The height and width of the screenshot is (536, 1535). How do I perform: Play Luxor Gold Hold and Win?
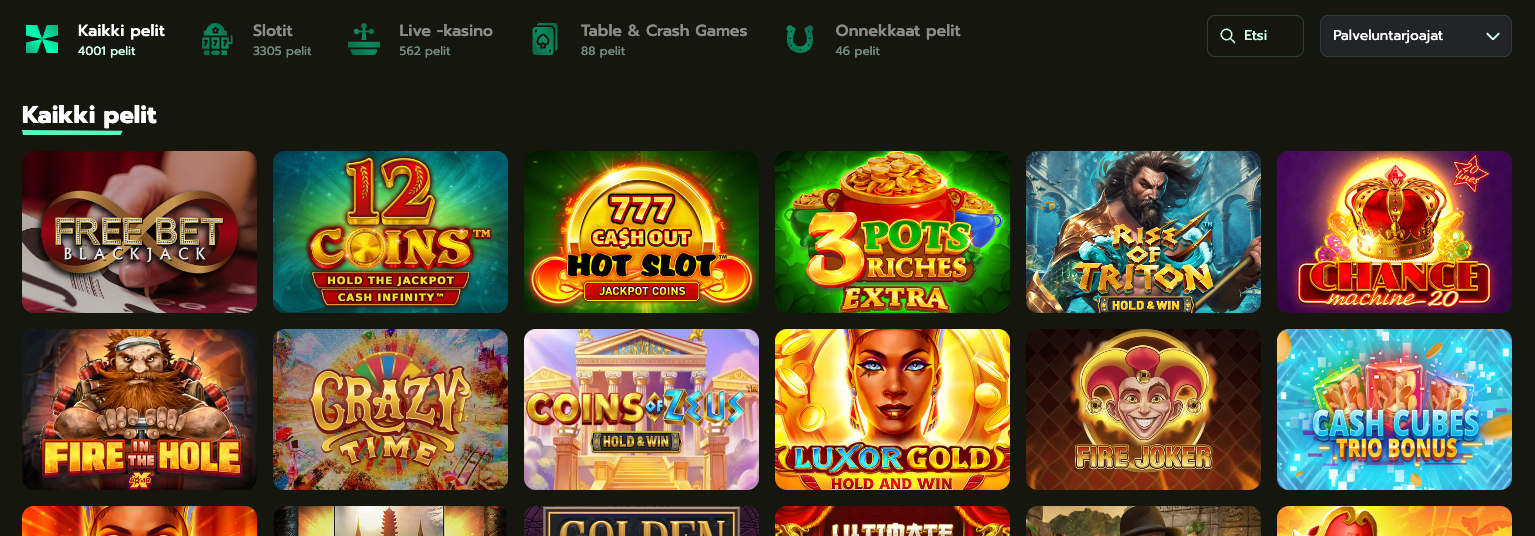click(x=892, y=409)
